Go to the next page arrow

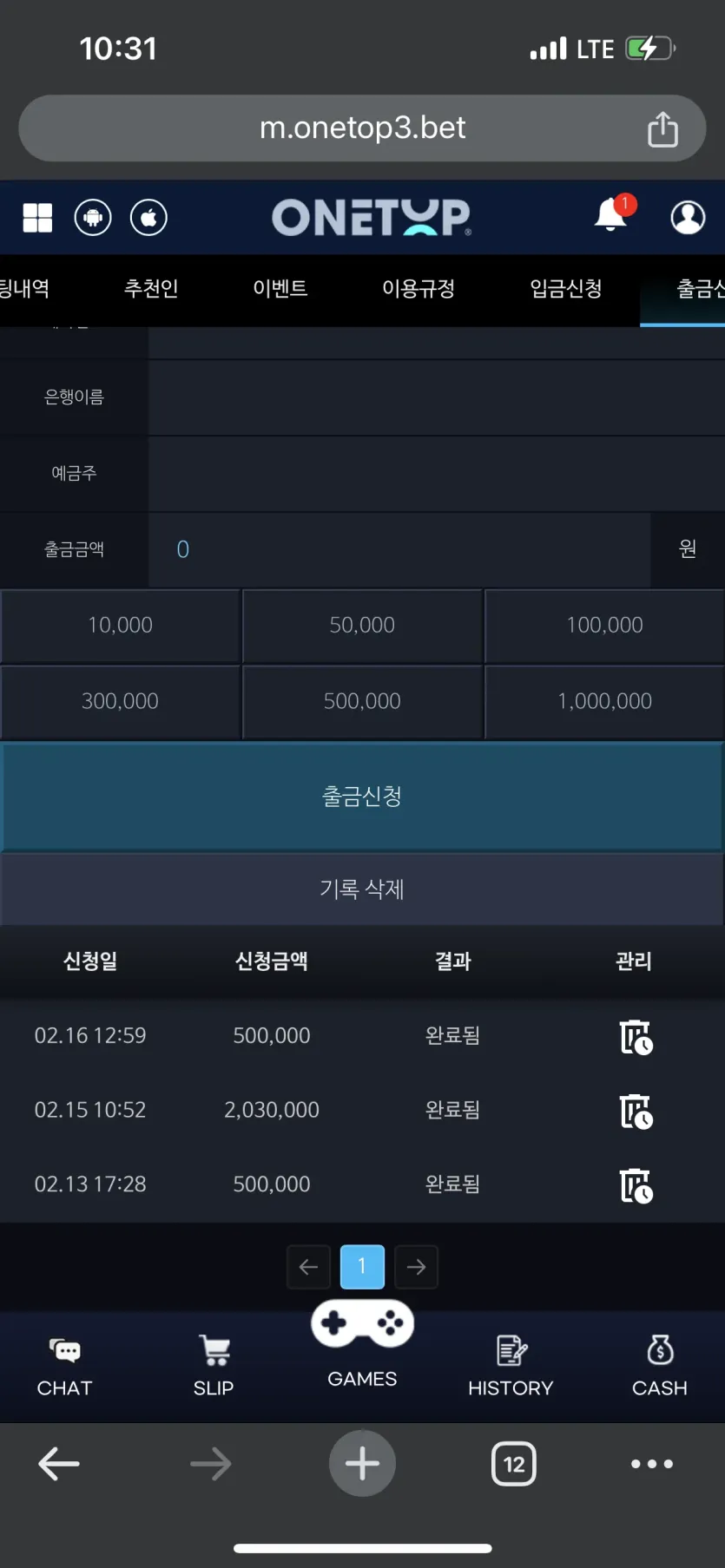[417, 1267]
